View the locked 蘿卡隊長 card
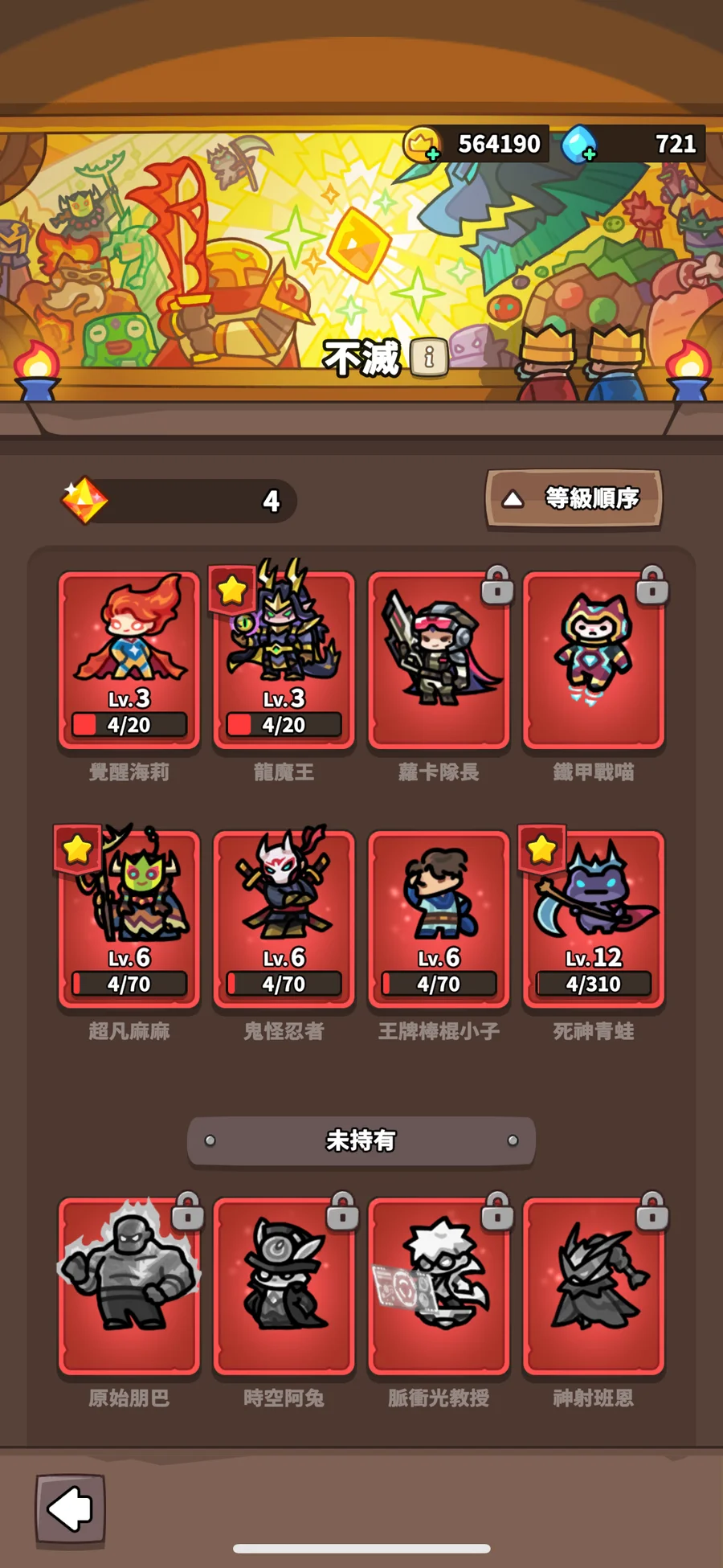723x1568 pixels. (439, 661)
